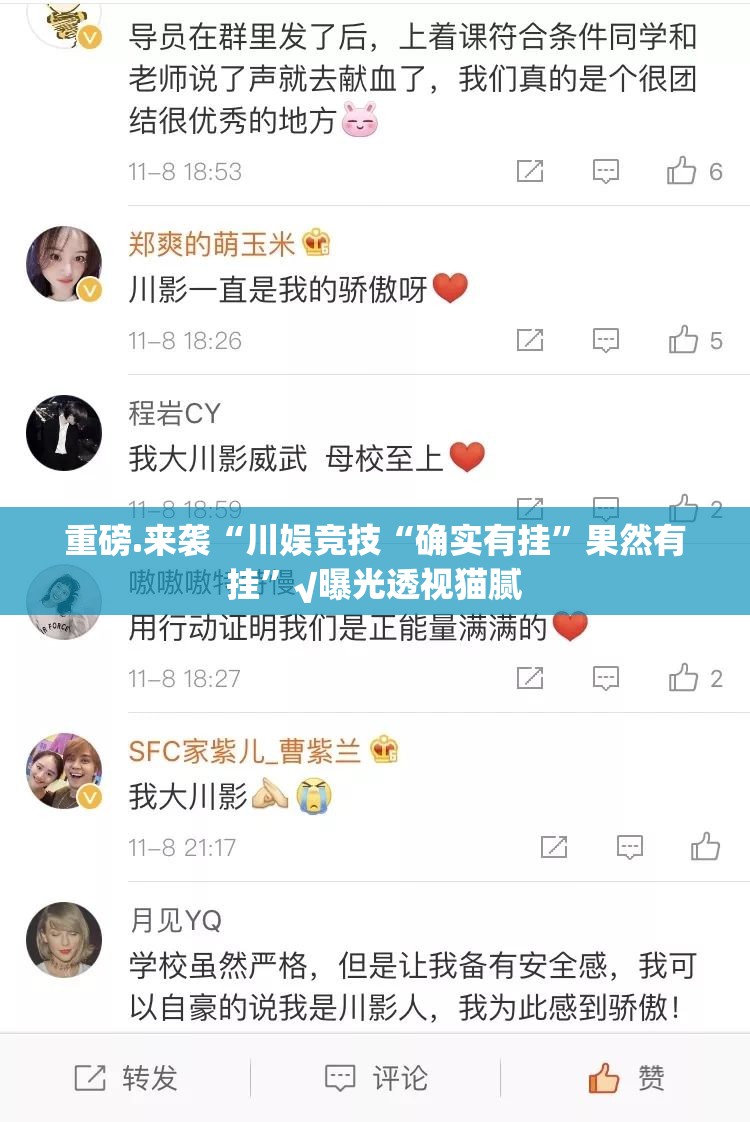Like the comment posted at 11-8 18:27
This screenshot has width=750, height=1122.
coord(684,678)
